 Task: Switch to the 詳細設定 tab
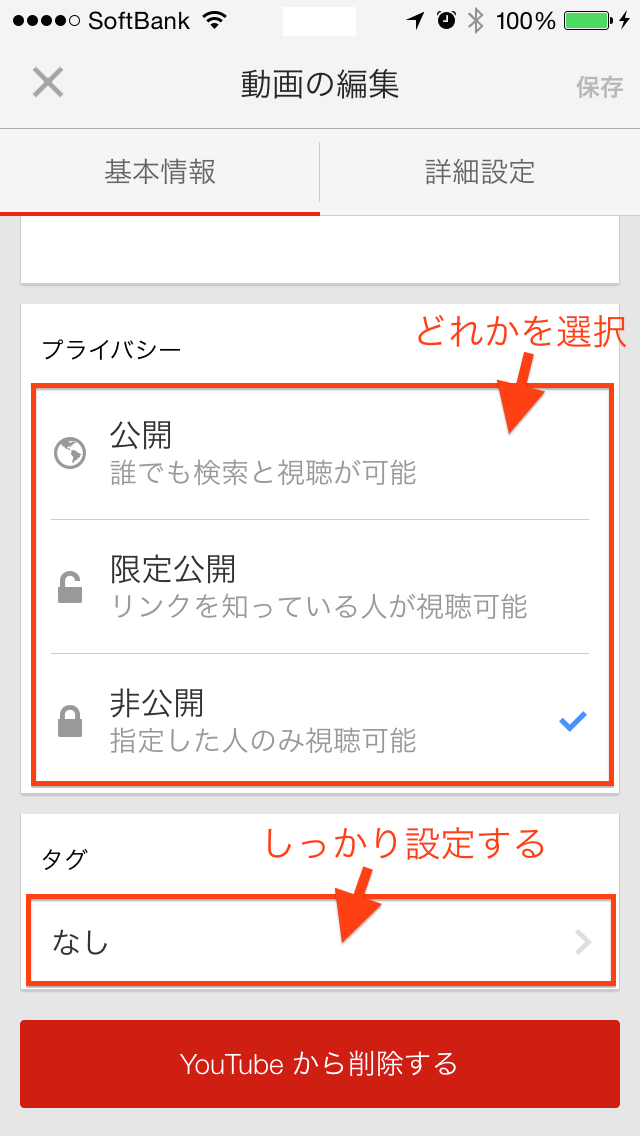click(x=480, y=172)
